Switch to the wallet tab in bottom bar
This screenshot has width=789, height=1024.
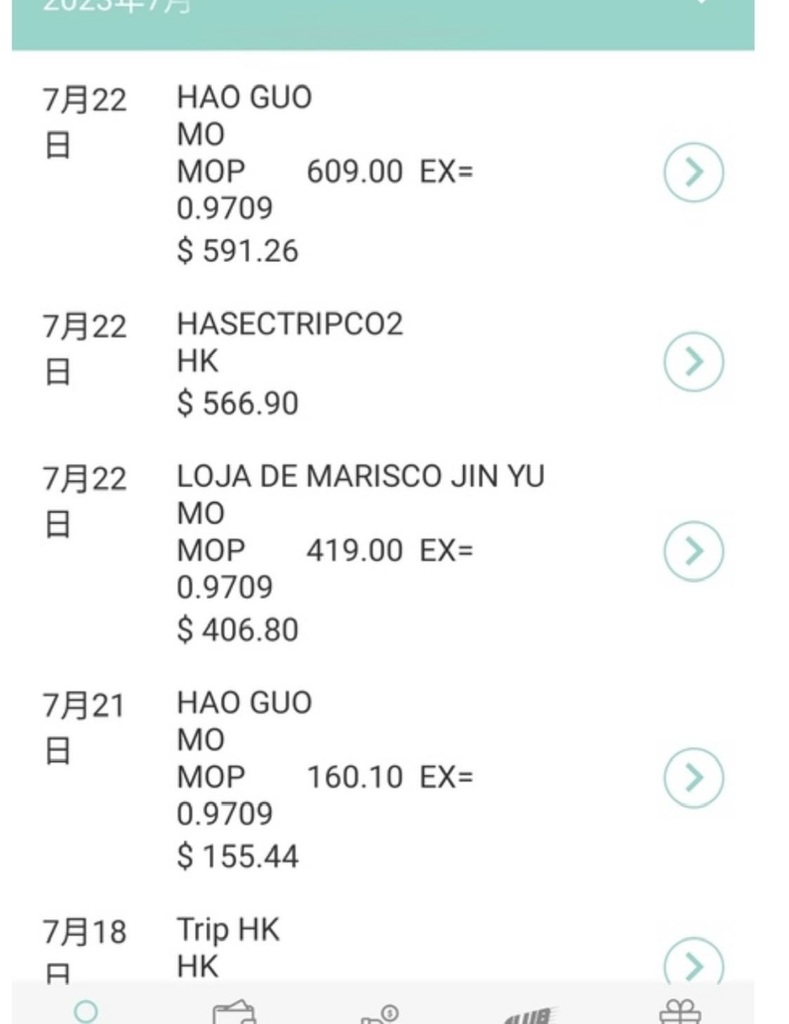(234, 1012)
